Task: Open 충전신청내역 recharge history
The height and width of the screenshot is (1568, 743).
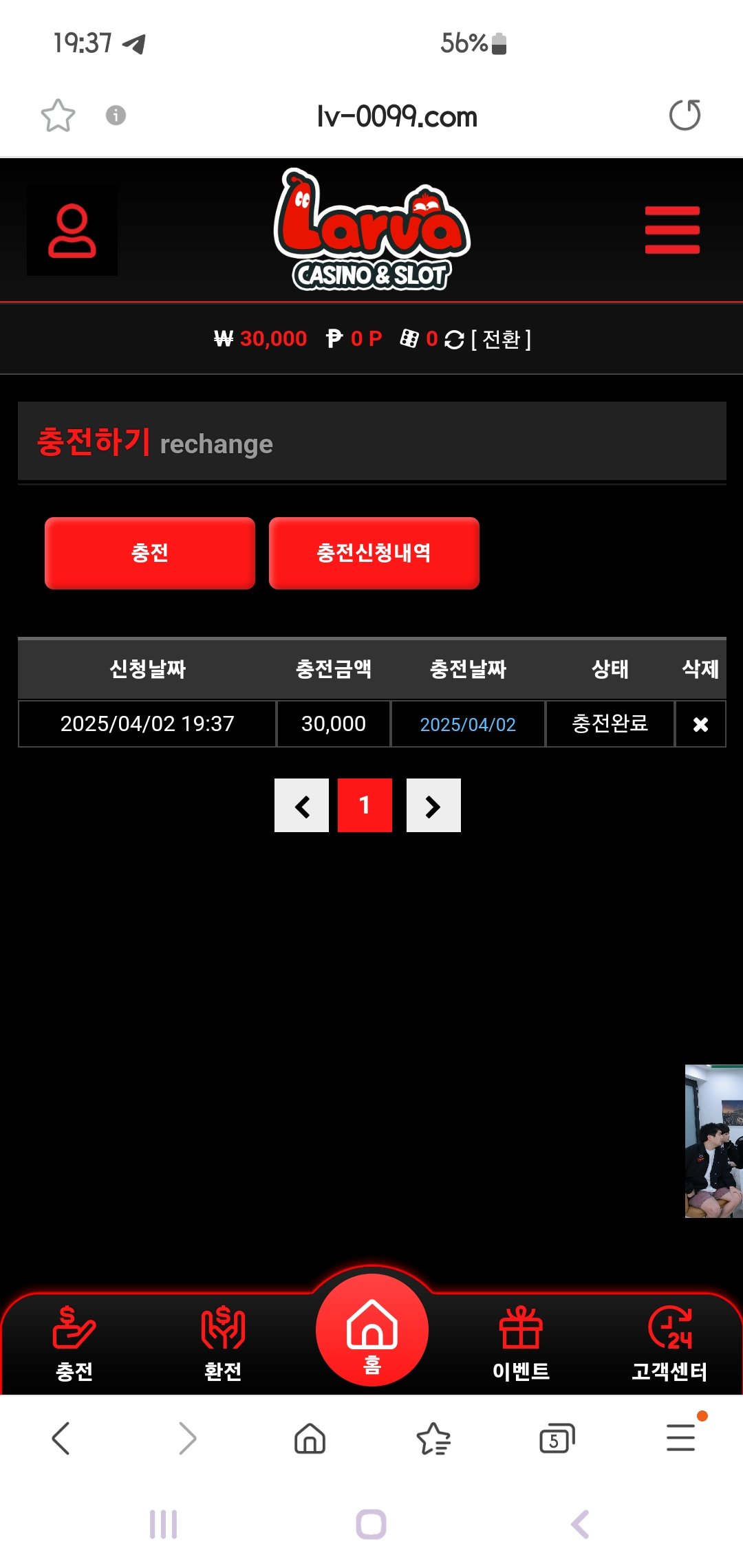Action: pos(374,553)
